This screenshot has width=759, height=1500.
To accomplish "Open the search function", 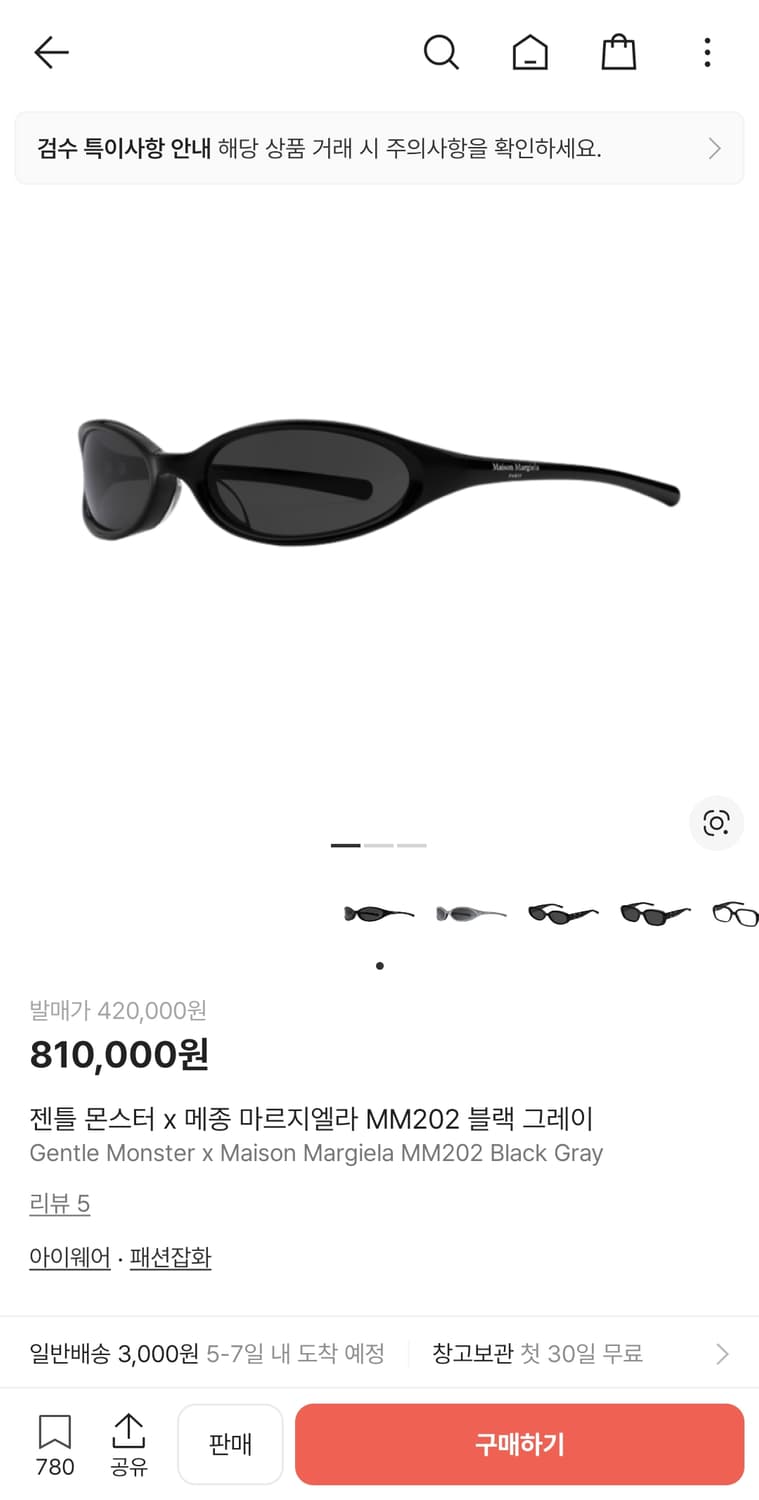I will pyautogui.click(x=441, y=52).
